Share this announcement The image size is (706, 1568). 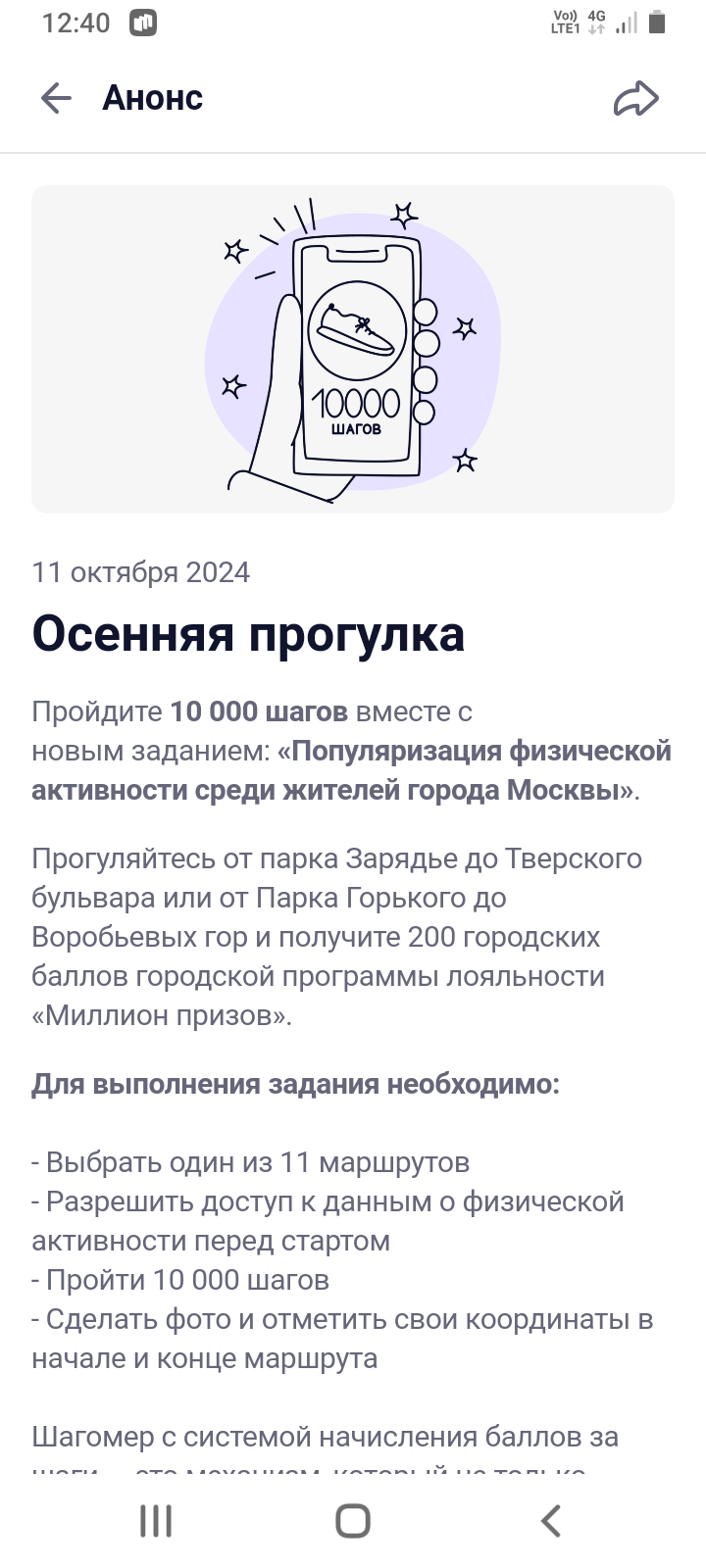(x=636, y=98)
